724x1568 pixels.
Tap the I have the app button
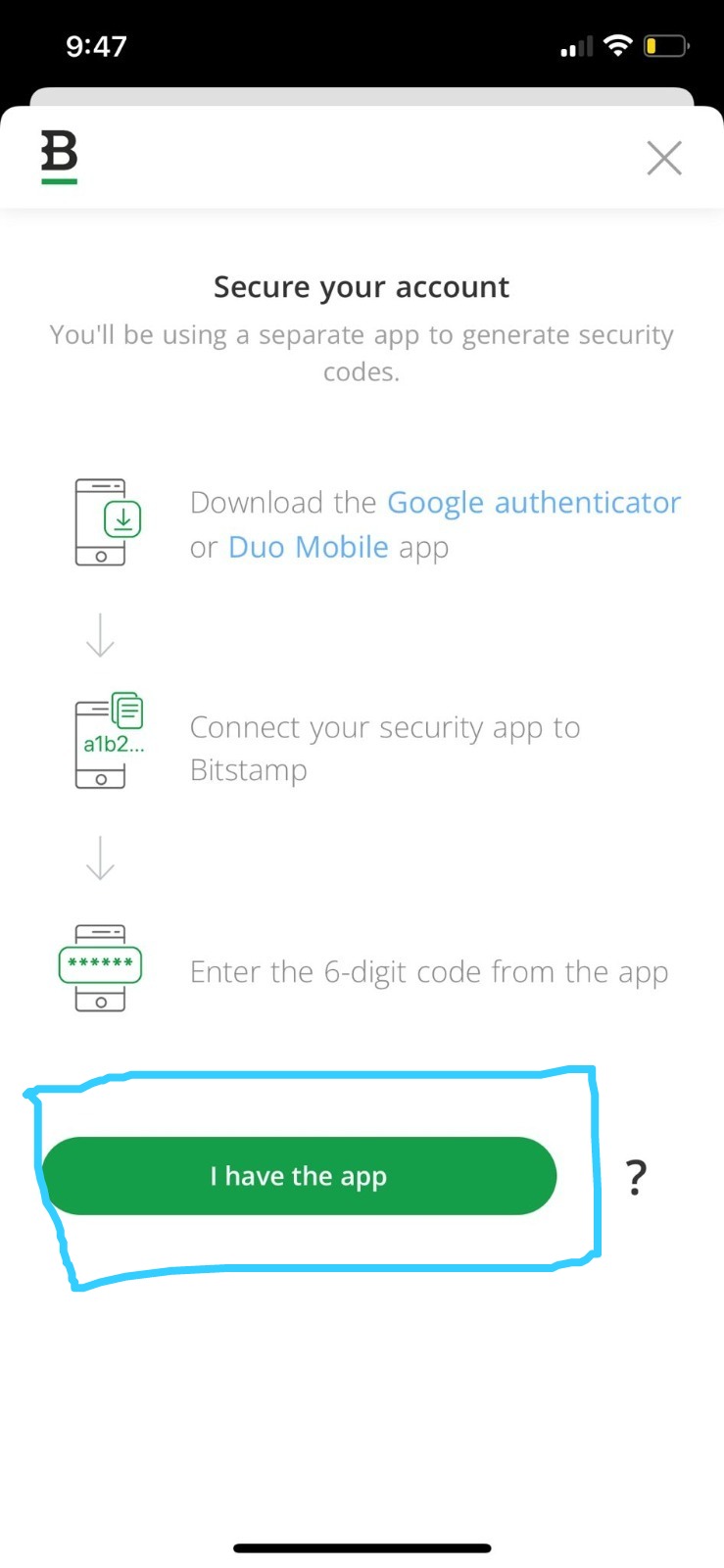tap(299, 1176)
